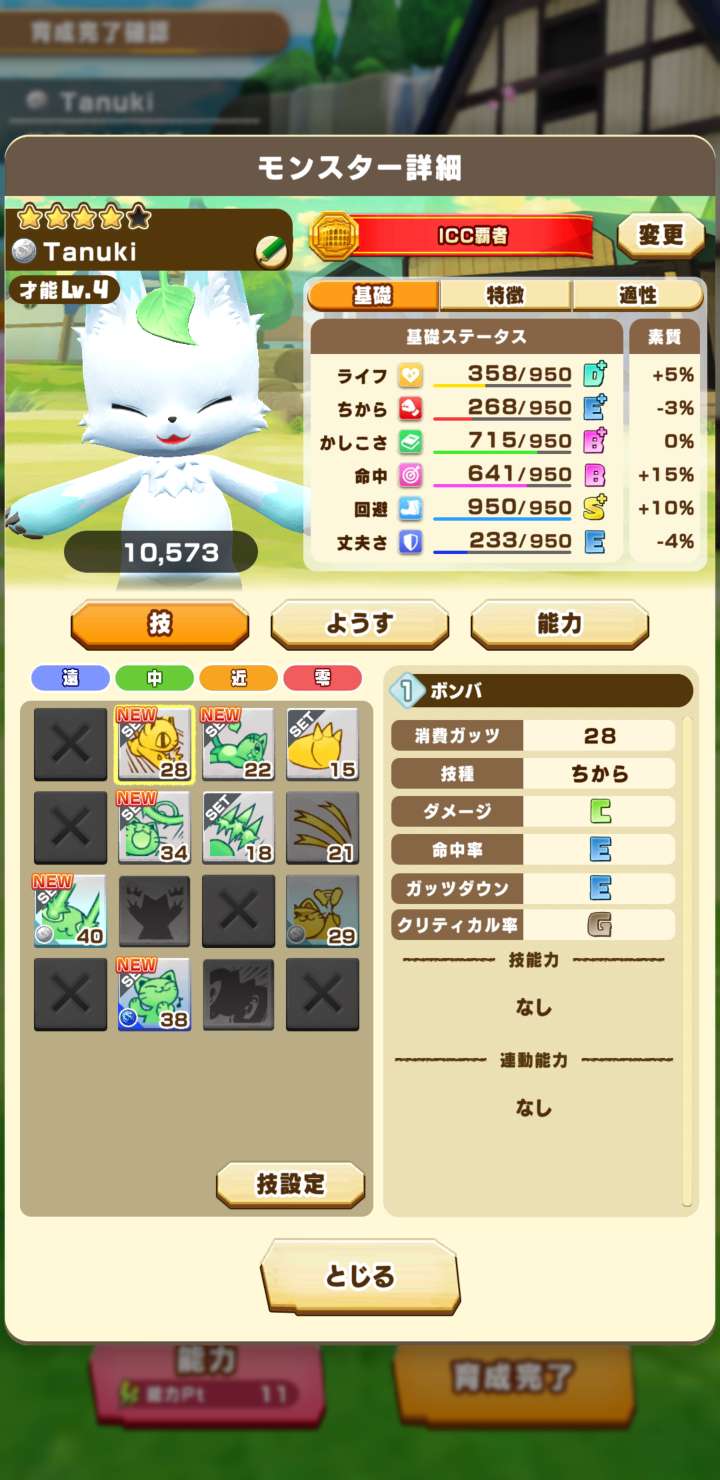Select the skill costing 34 guts
The height and width of the screenshot is (1480, 720).
(x=154, y=828)
